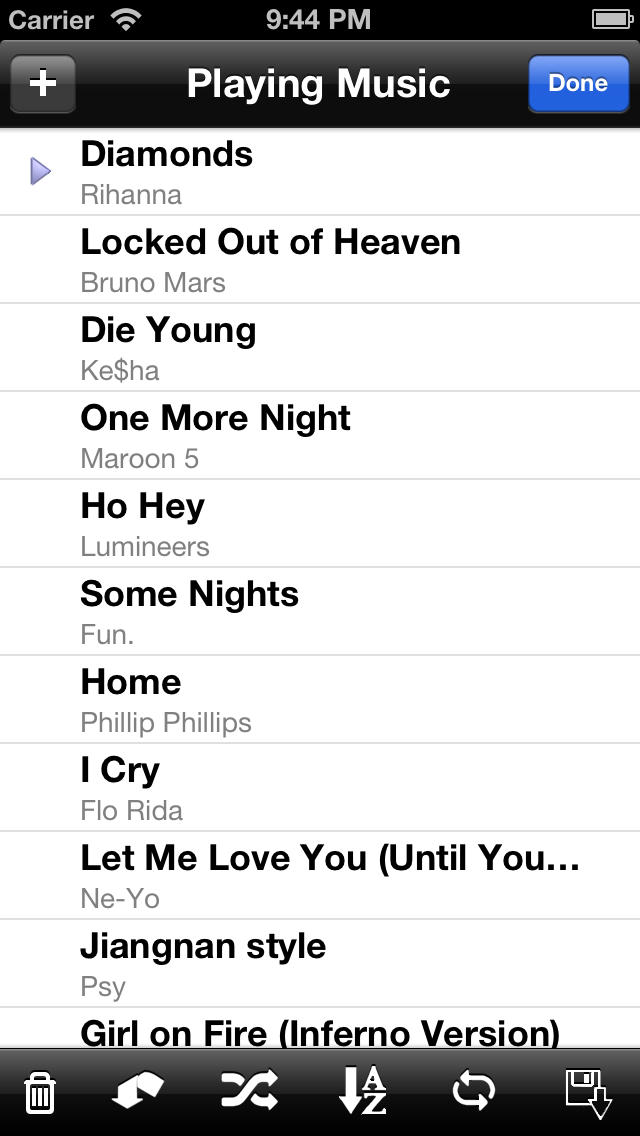Tap the trash icon to delete
The image size is (640, 1136).
click(40, 1093)
